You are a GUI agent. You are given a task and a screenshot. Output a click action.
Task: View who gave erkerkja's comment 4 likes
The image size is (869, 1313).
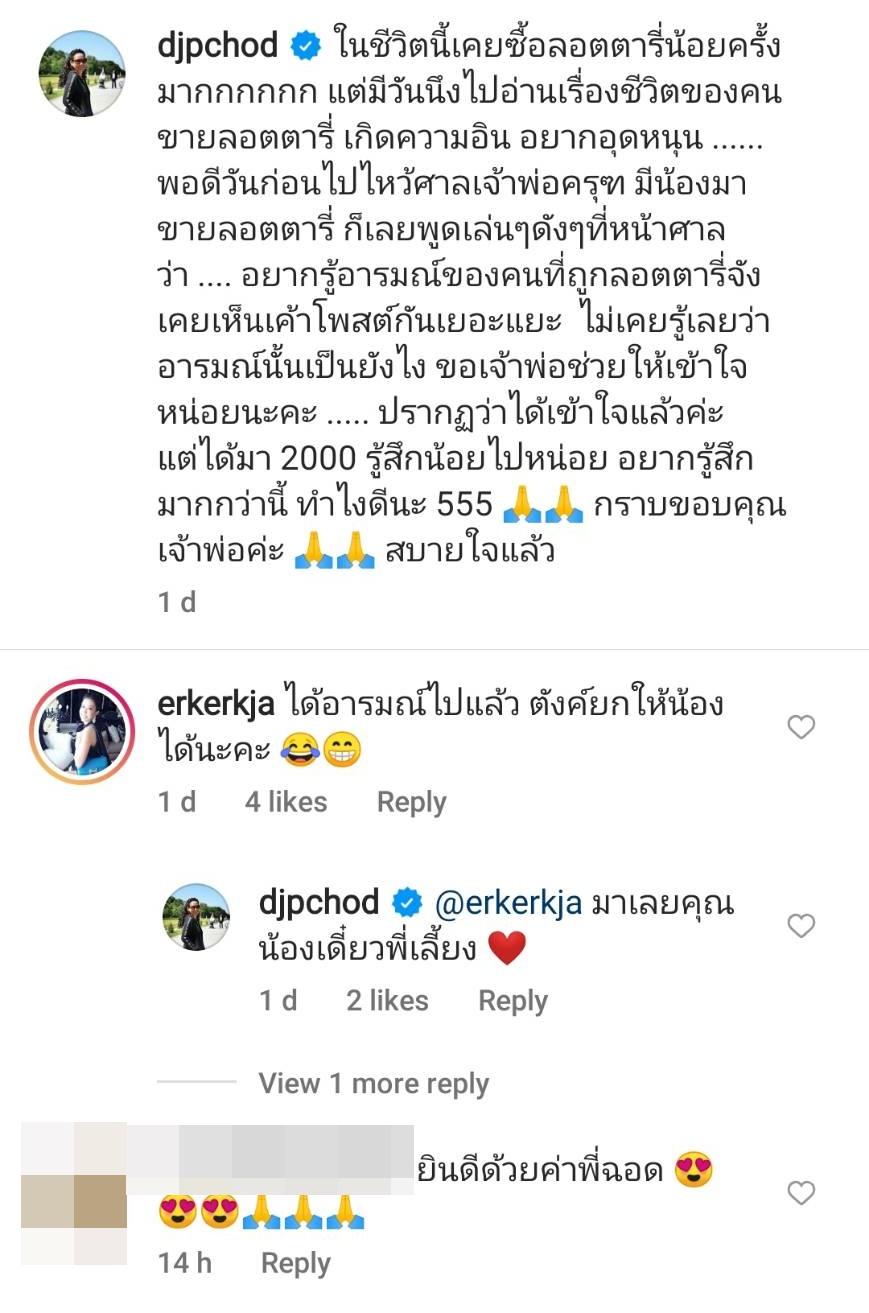pyautogui.click(x=286, y=802)
